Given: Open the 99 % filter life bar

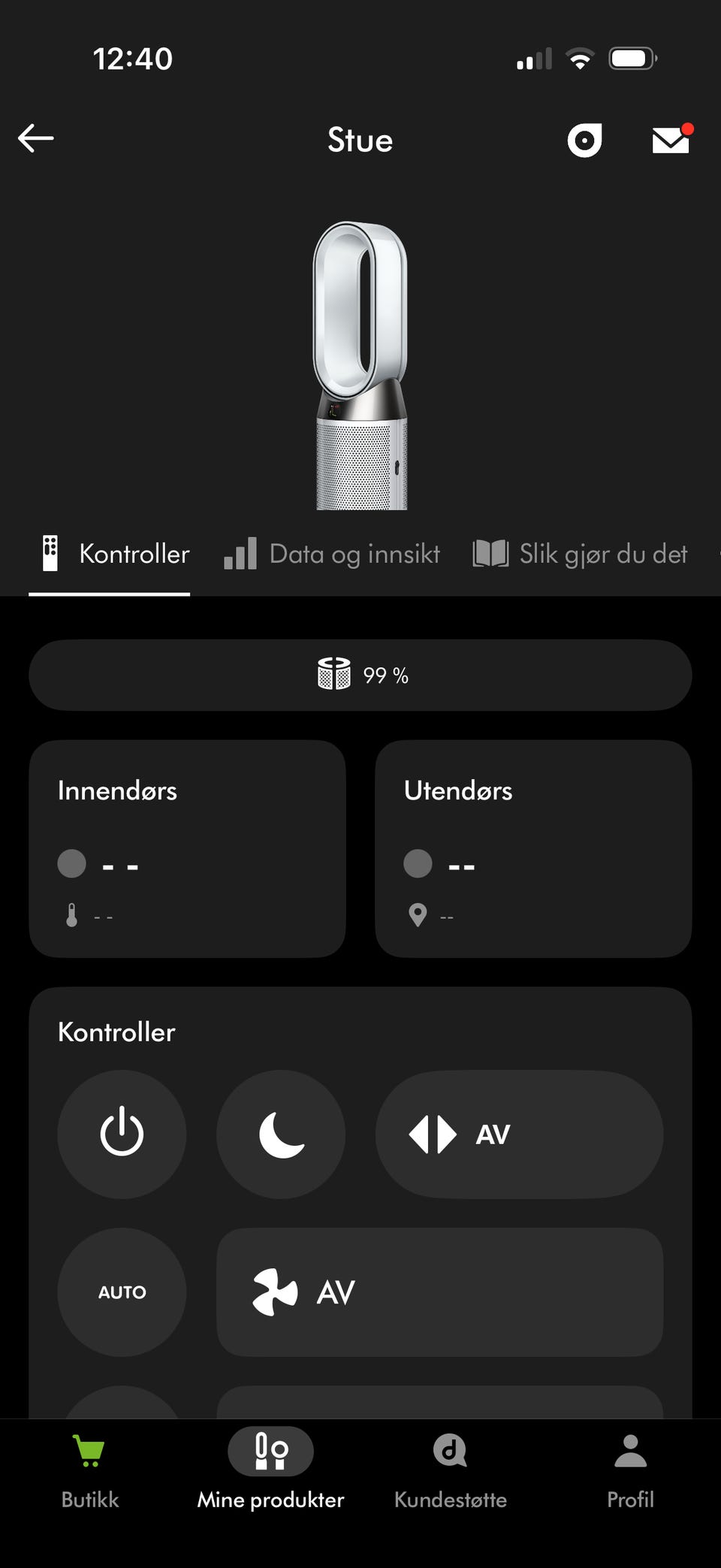Looking at the screenshot, I should [360, 675].
